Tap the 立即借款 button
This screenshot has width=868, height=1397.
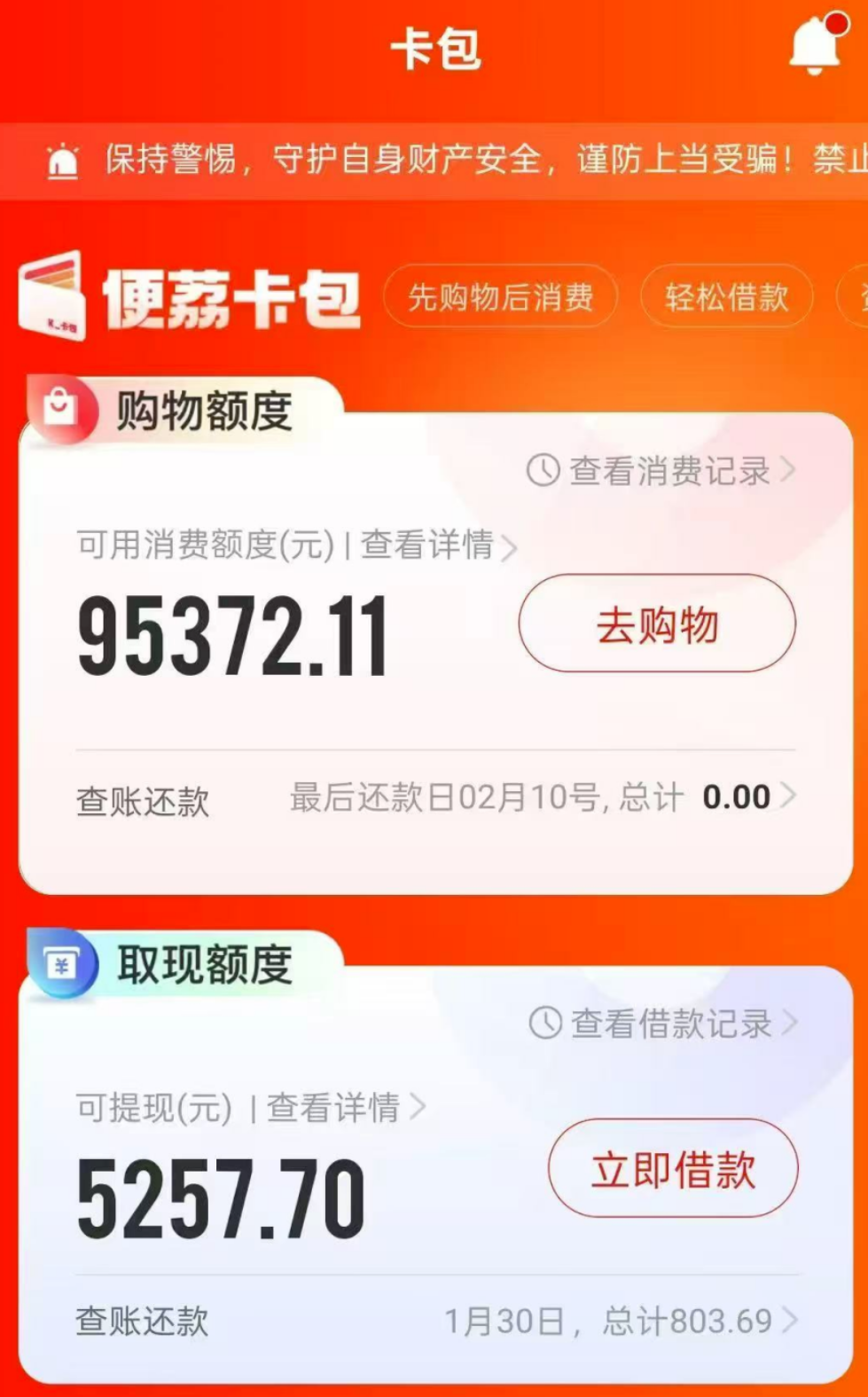point(673,1169)
